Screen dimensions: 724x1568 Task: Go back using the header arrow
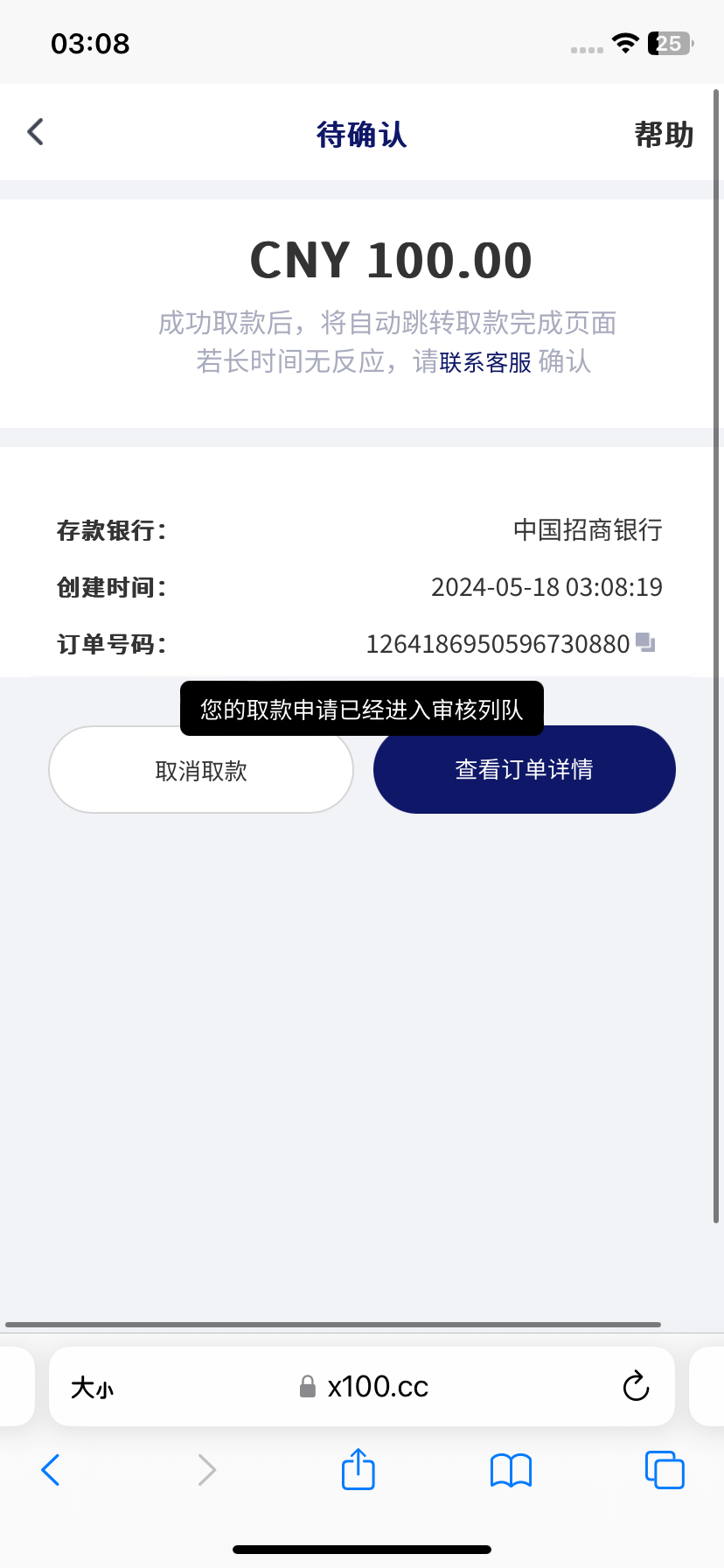coord(36,133)
